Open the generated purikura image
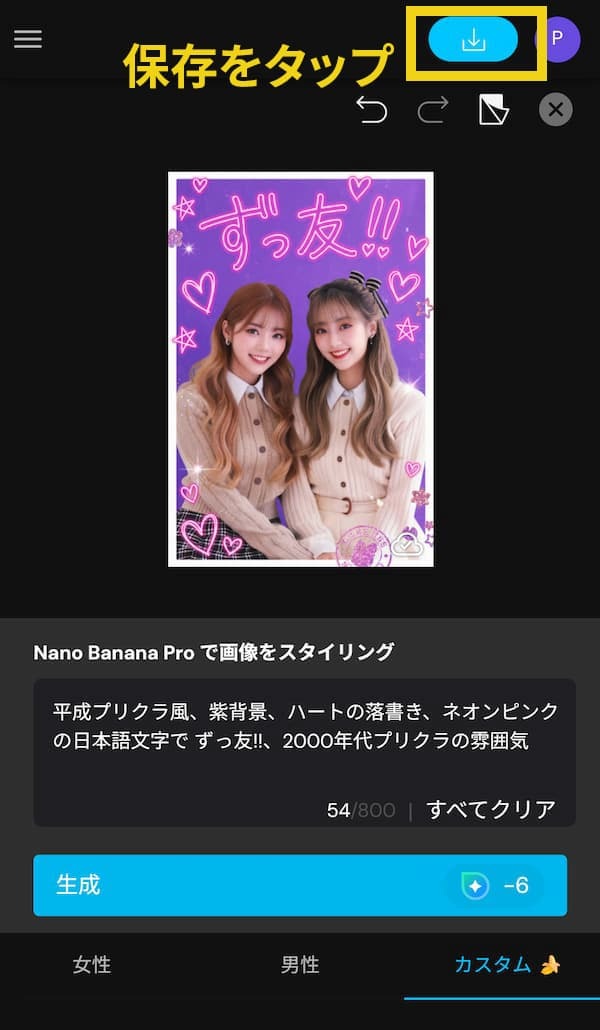 [300, 370]
